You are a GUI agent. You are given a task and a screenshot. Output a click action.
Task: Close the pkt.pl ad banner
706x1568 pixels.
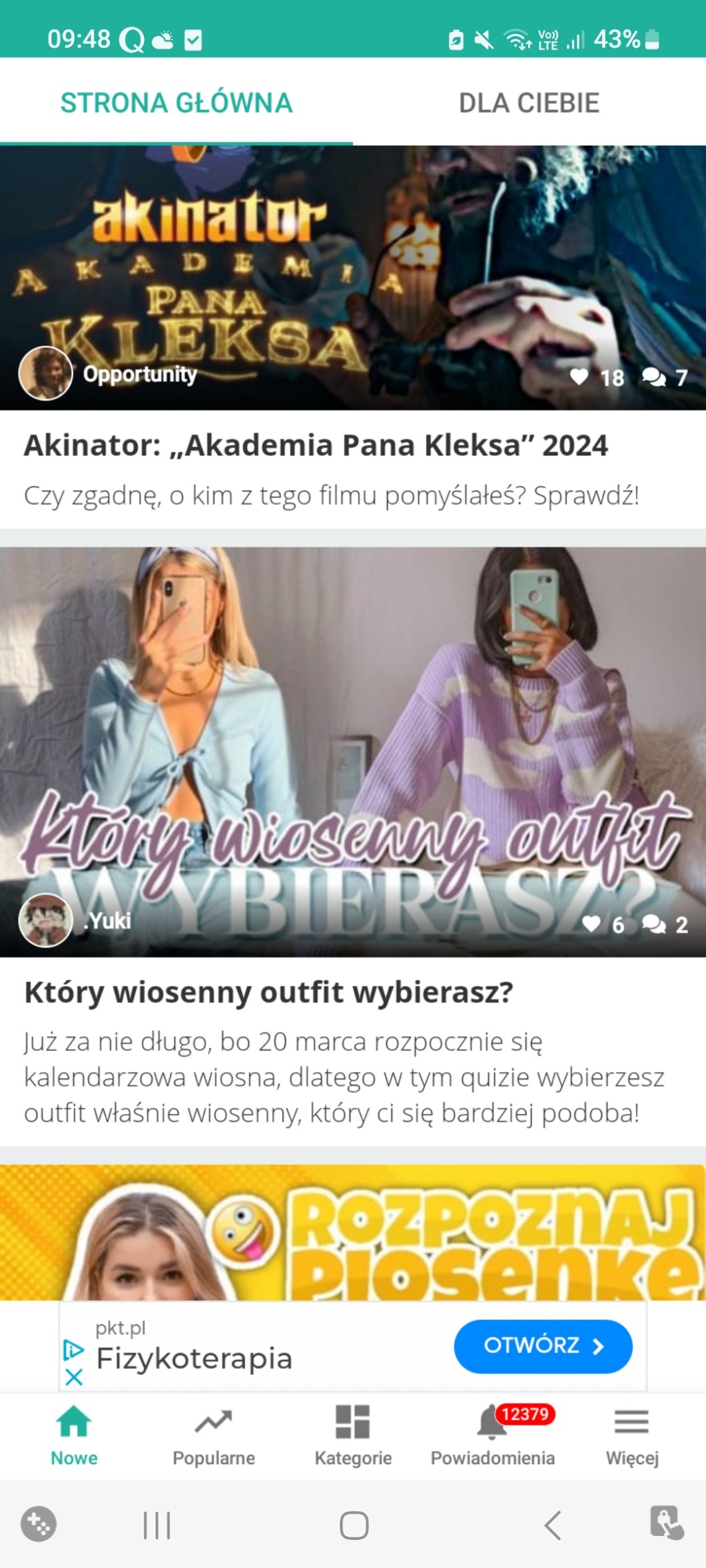tap(74, 1377)
